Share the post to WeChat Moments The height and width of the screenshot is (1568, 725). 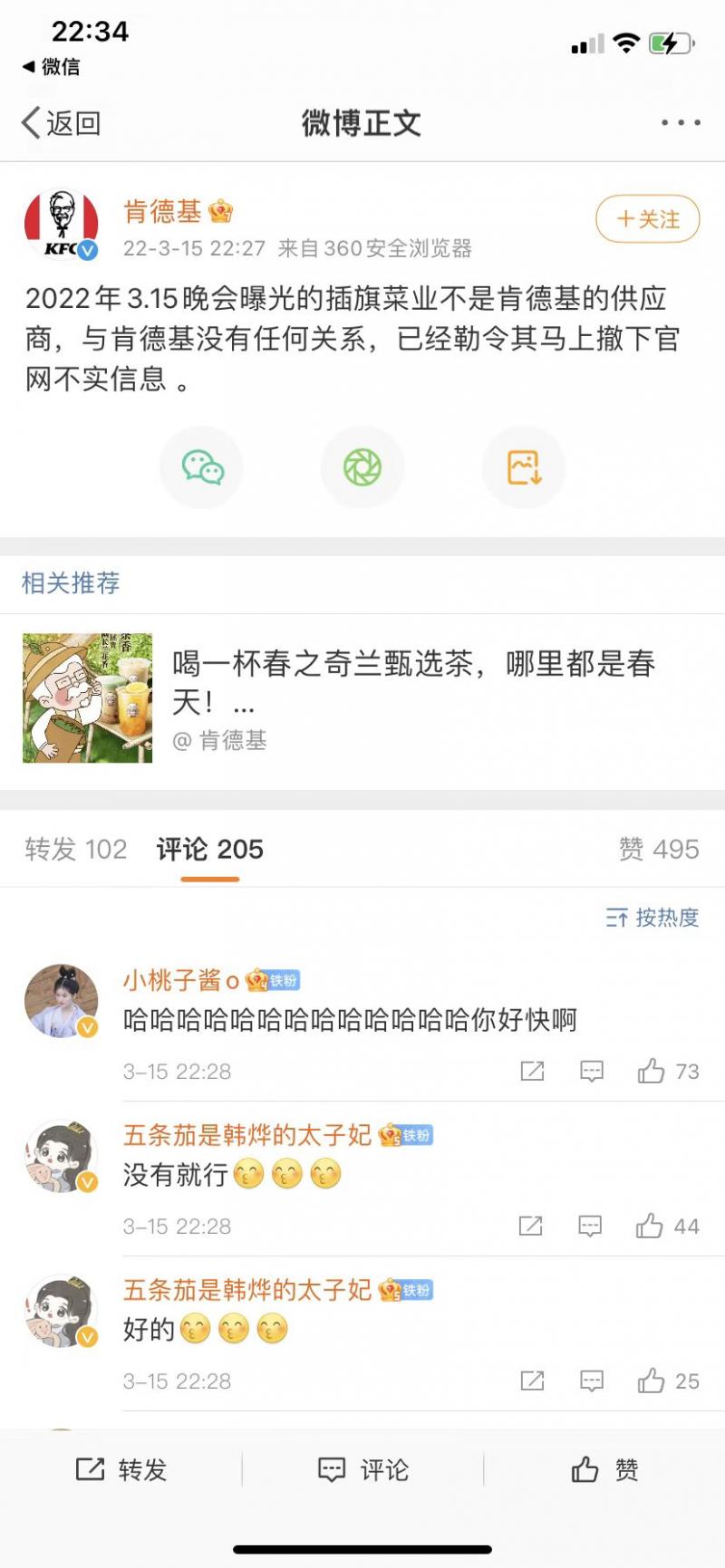pos(362,467)
